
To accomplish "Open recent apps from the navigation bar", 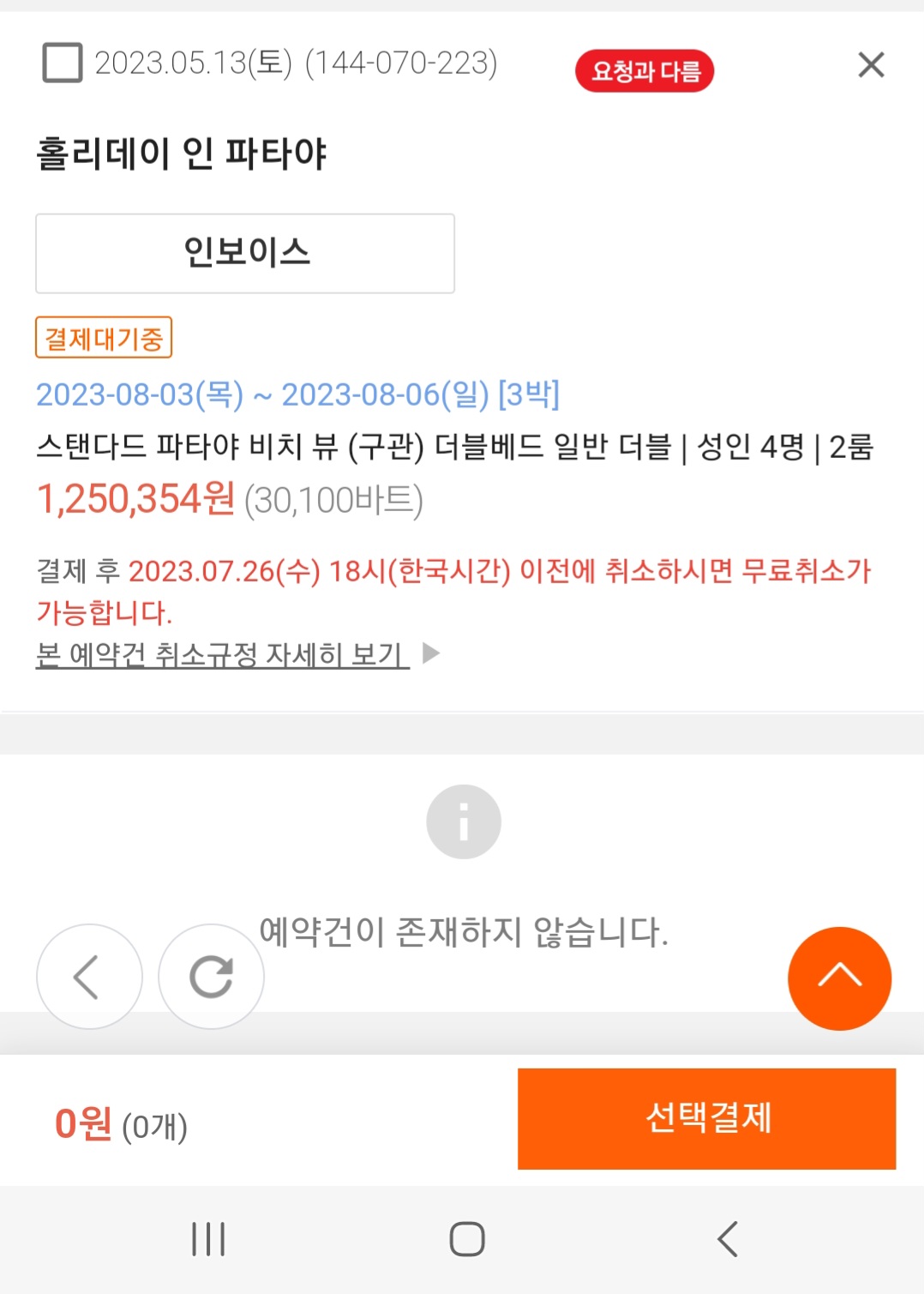I will 208,1239.
